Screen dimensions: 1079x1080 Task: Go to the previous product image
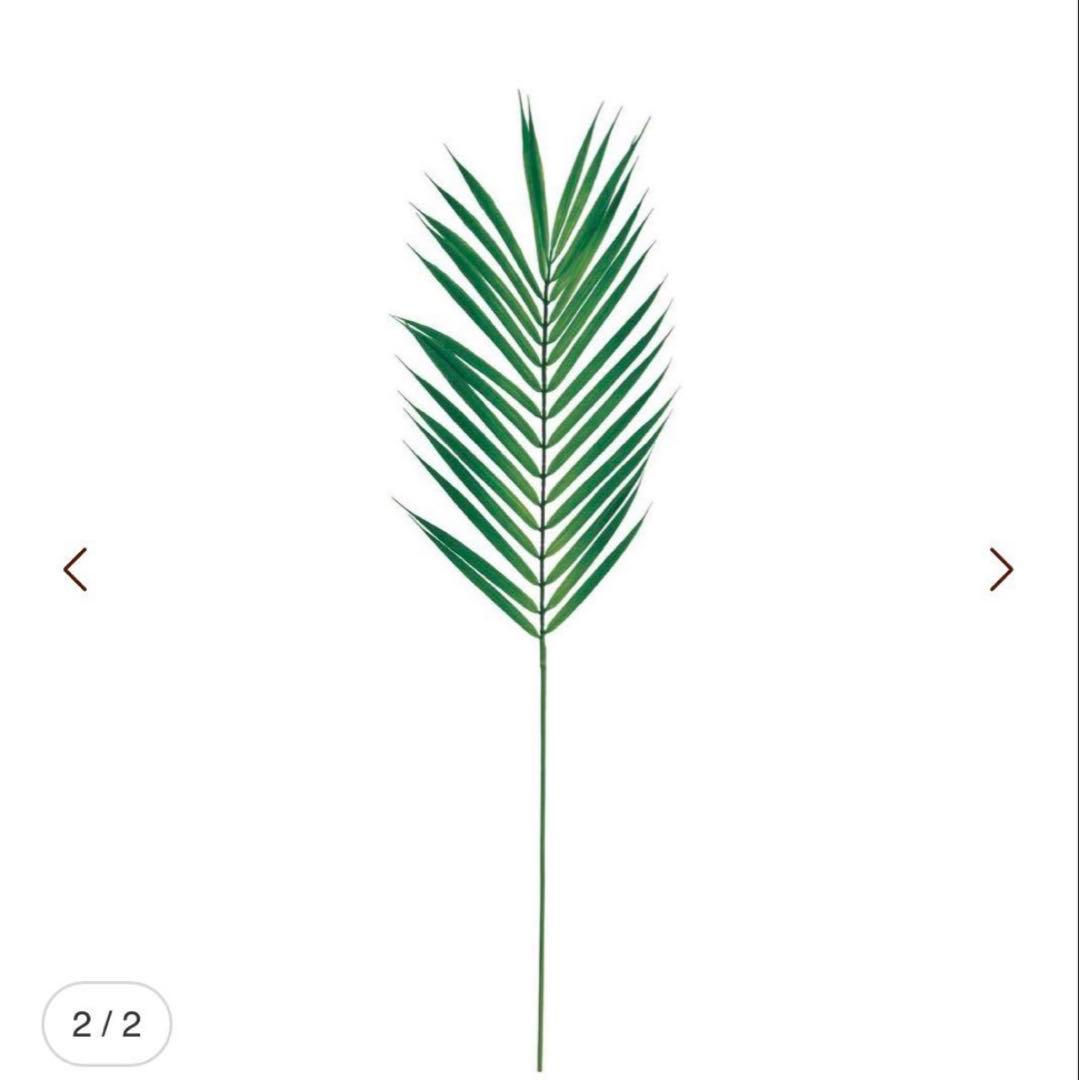tap(75, 569)
